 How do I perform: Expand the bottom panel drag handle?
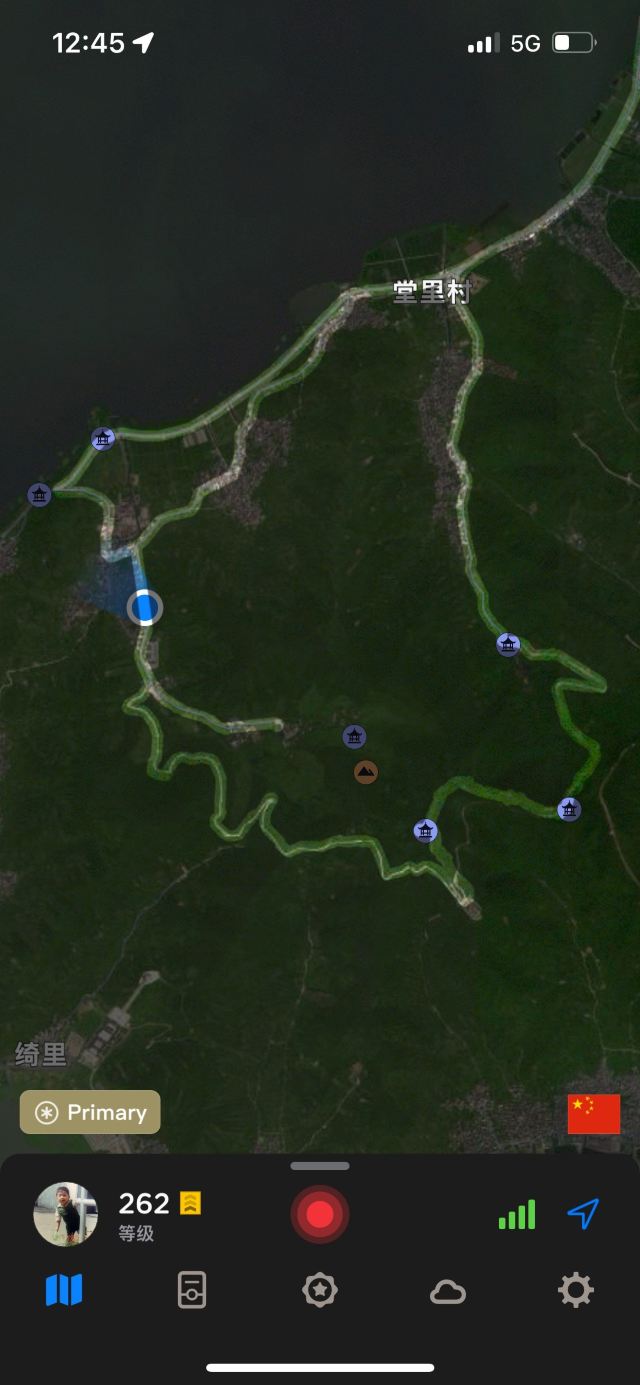pyautogui.click(x=320, y=1166)
